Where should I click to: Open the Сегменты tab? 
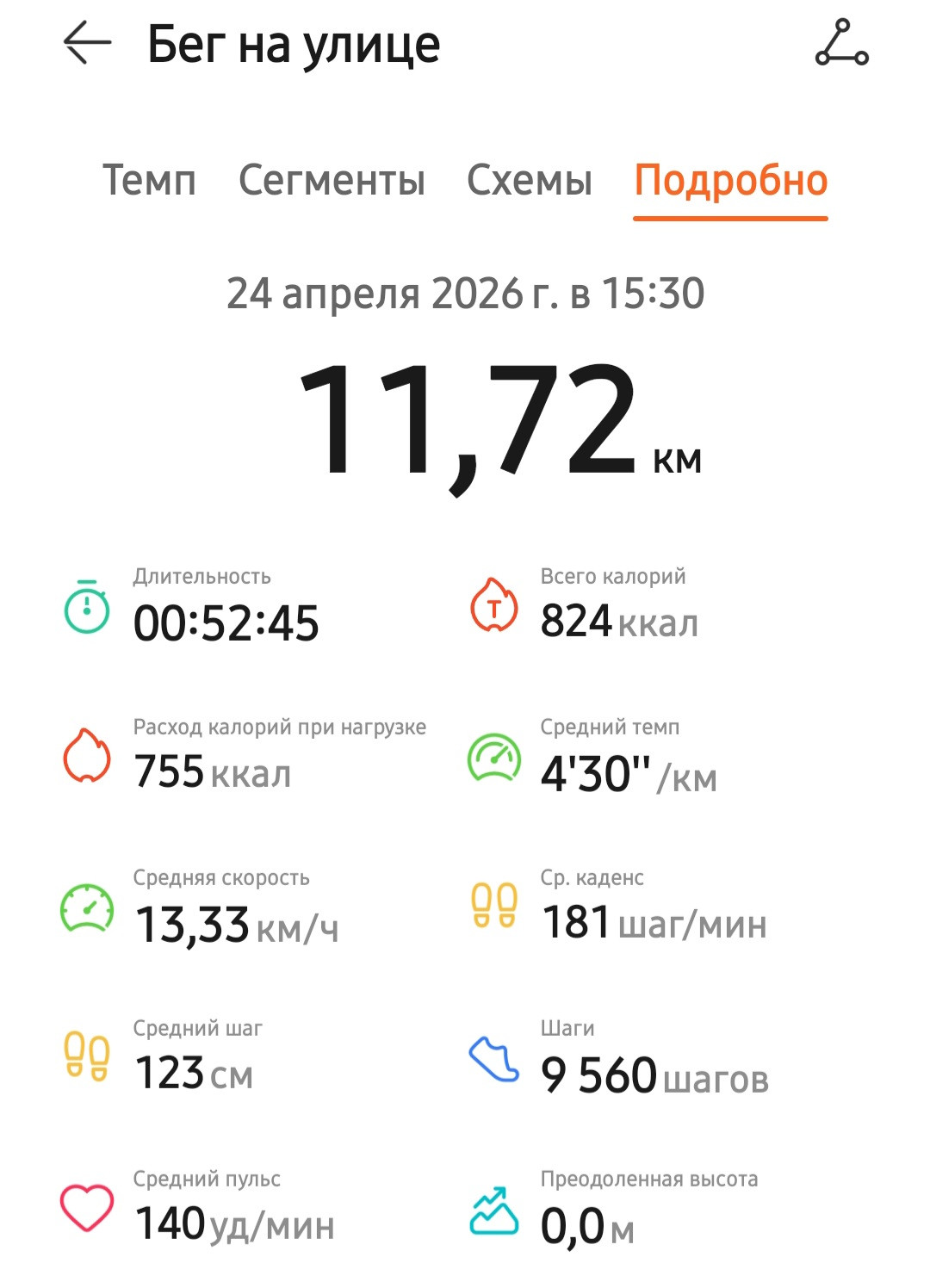click(332, 181)
